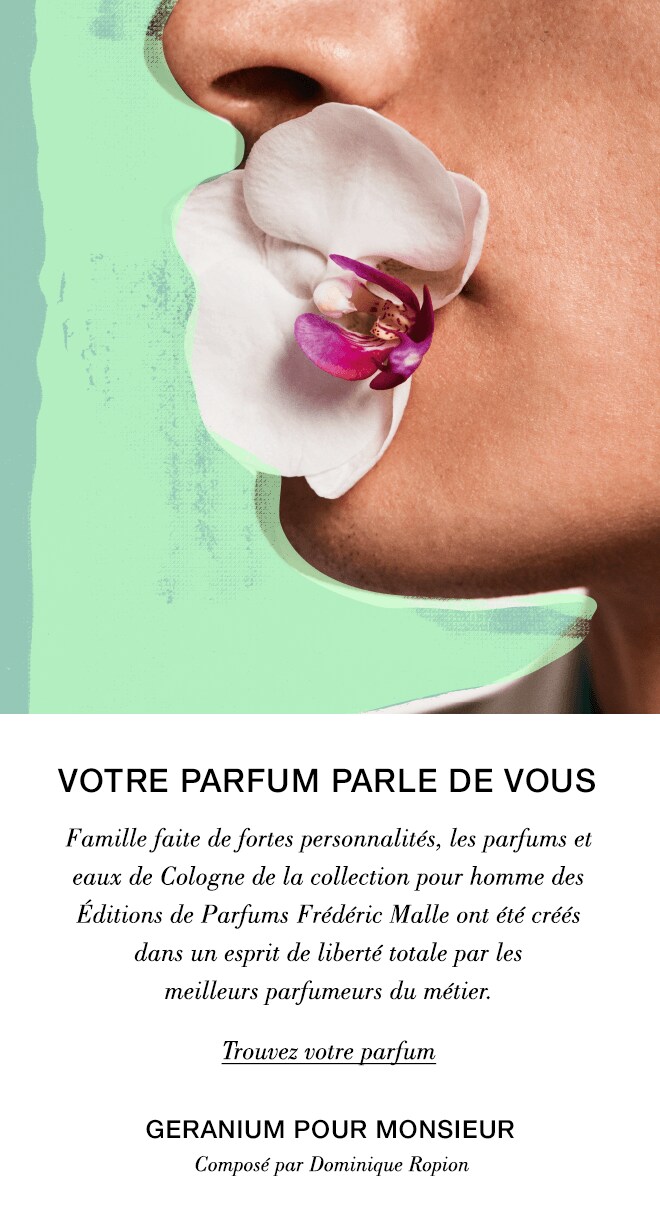
Task: Open the orchid hero banner image
Action: (330, 356)
